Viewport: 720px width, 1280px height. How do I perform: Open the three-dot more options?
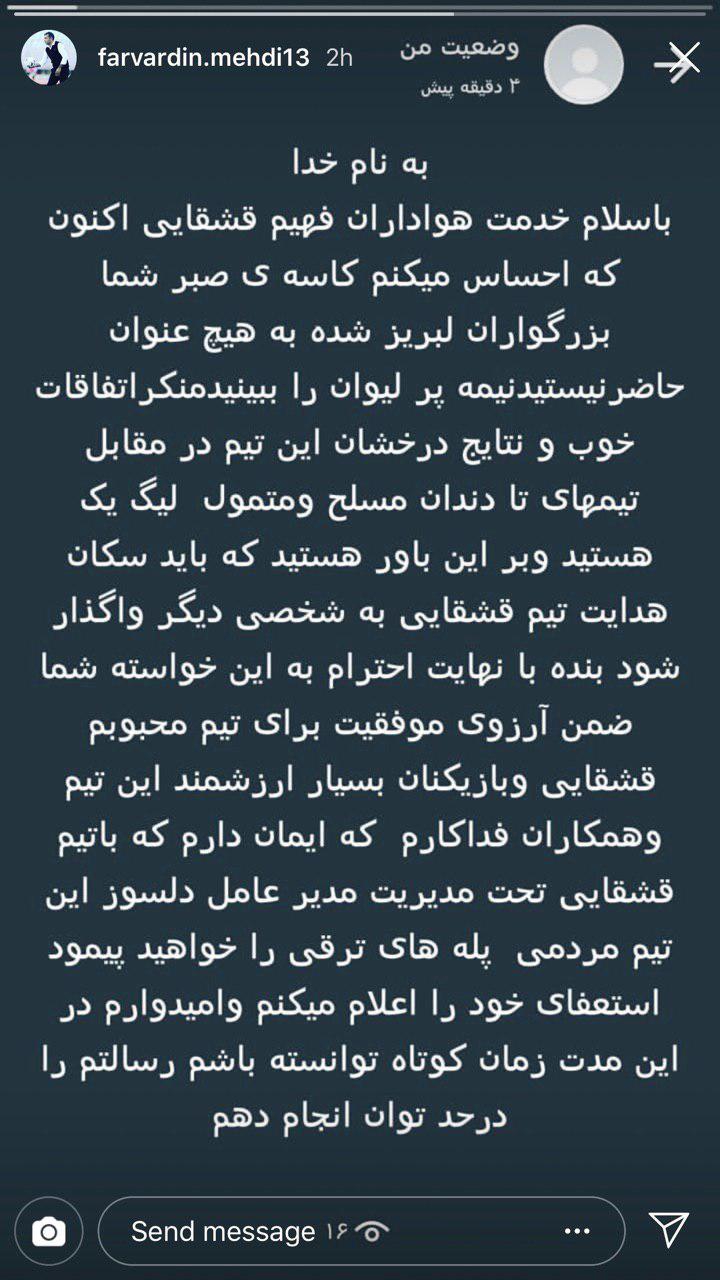pos(577,1231)
